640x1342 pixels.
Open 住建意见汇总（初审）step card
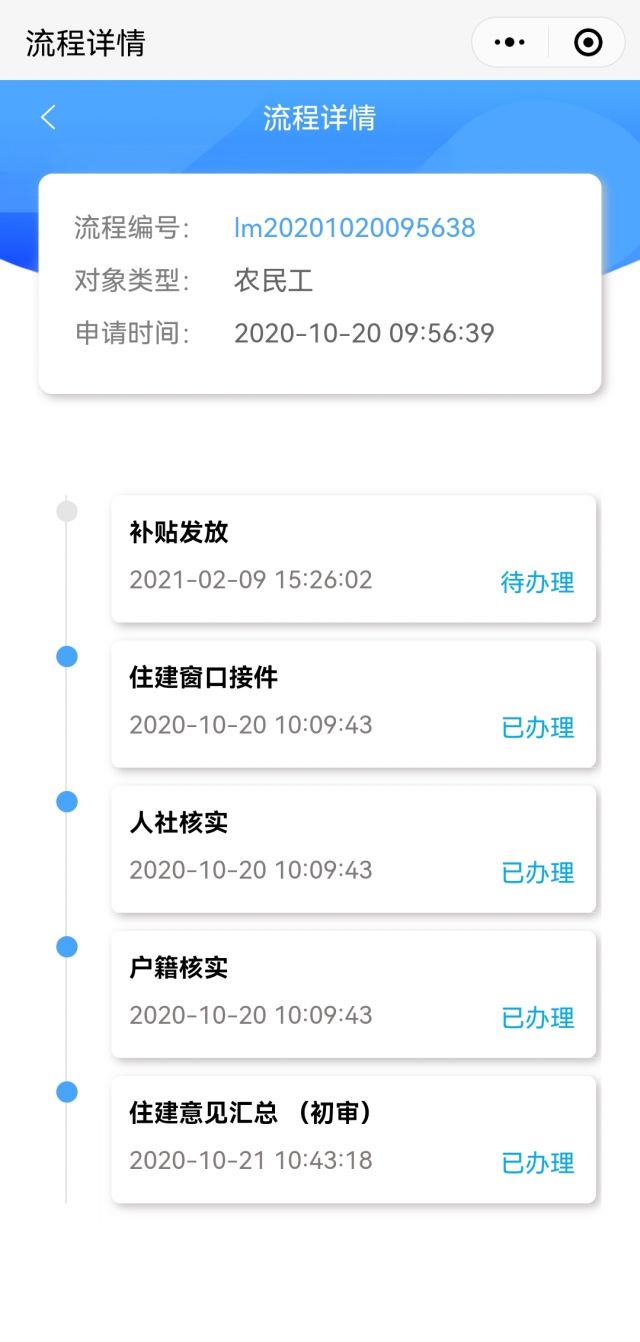tap(353, 1138)
